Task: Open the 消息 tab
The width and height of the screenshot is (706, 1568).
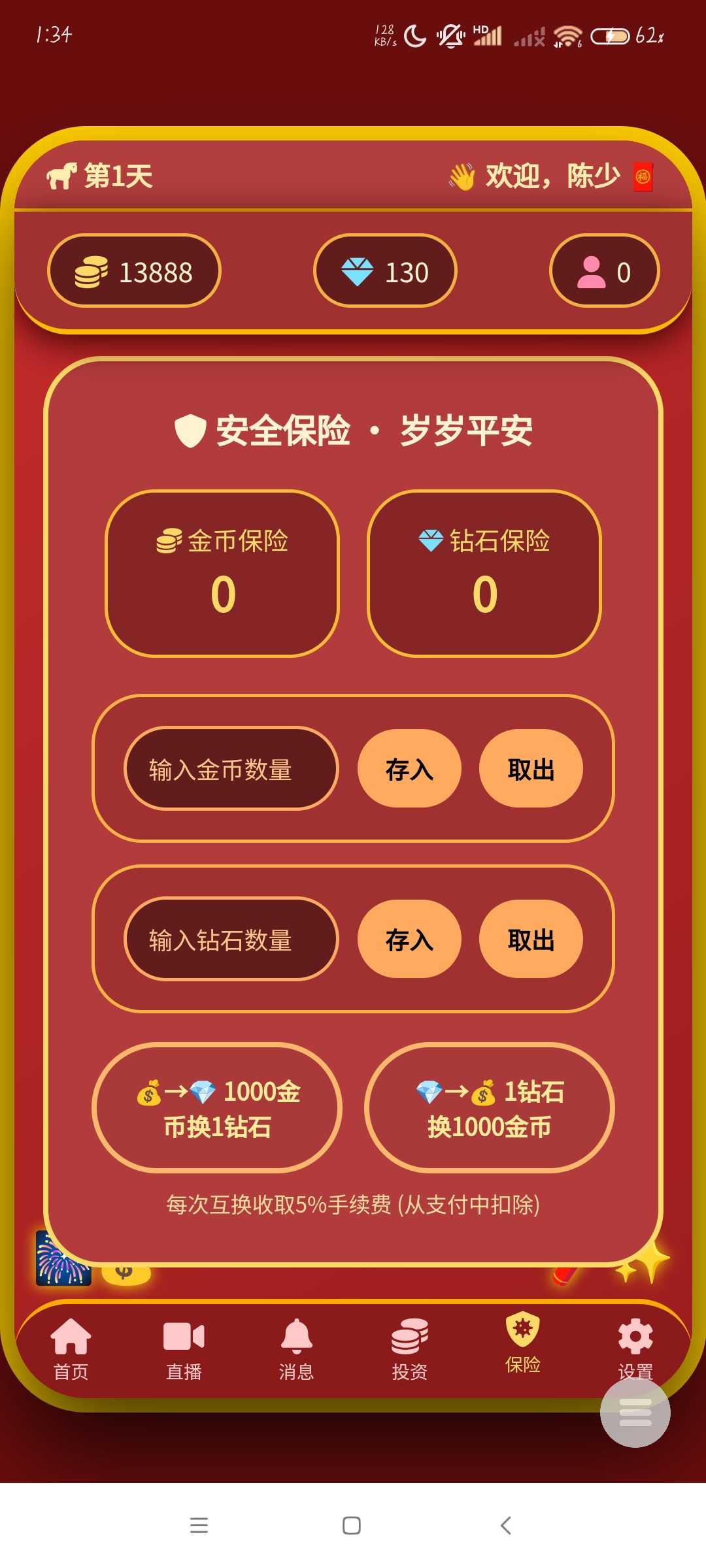Action: coord(297,1348)
